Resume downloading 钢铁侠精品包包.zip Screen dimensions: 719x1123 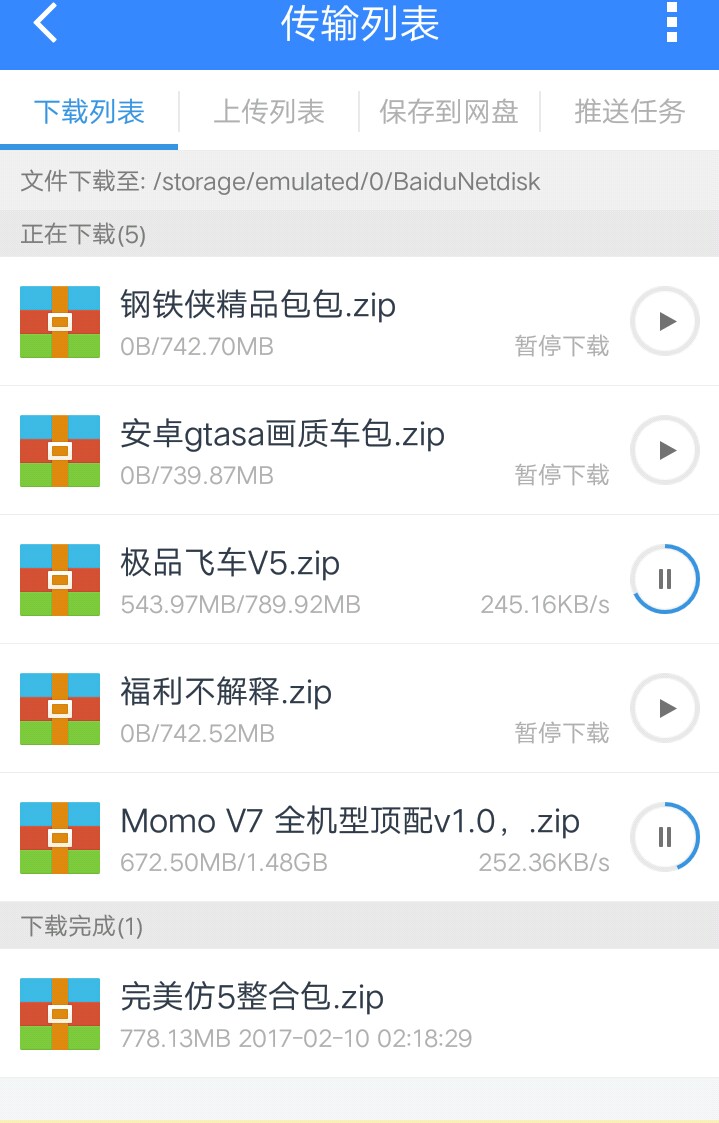665,322
